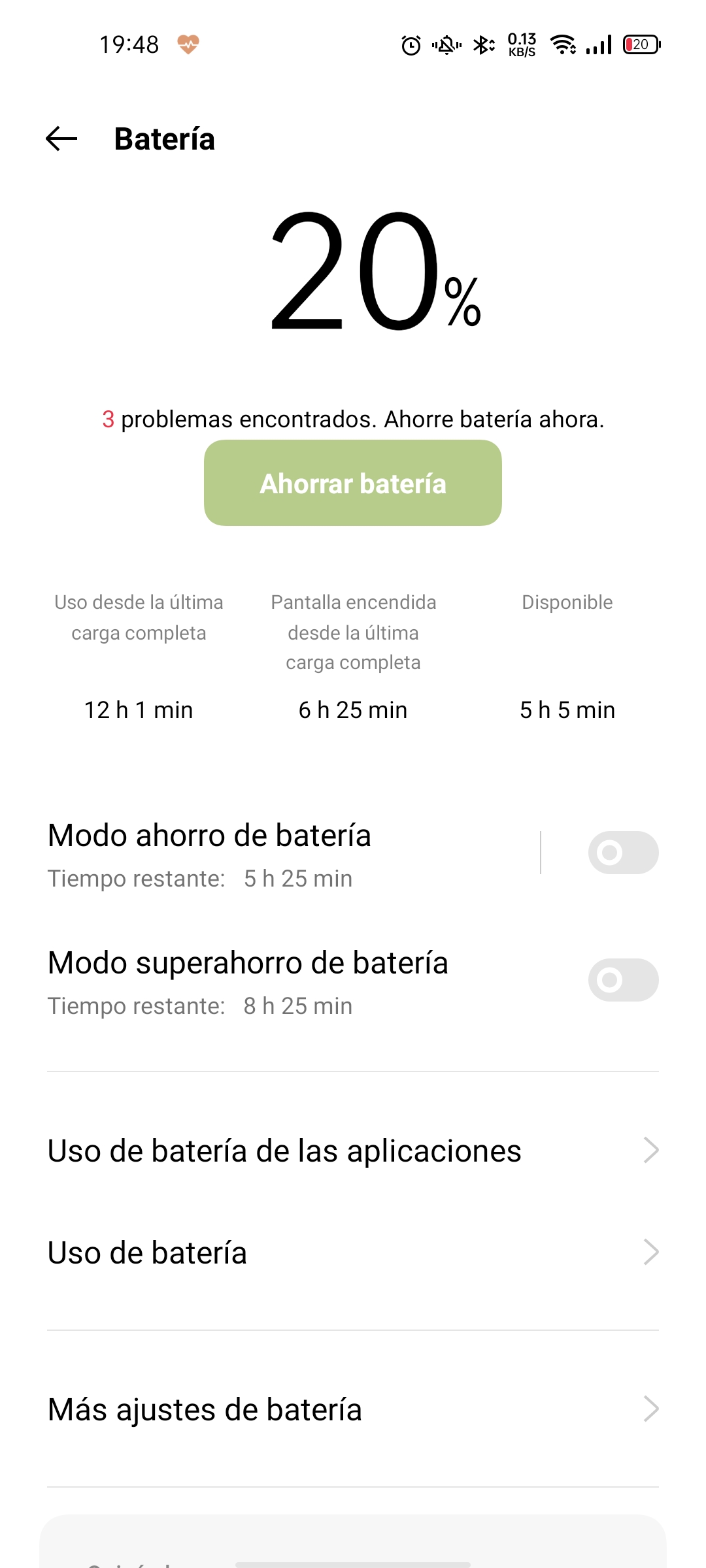Tap the Ahorrar batería button
This screenshot has height=1568, width=706.
353,483
